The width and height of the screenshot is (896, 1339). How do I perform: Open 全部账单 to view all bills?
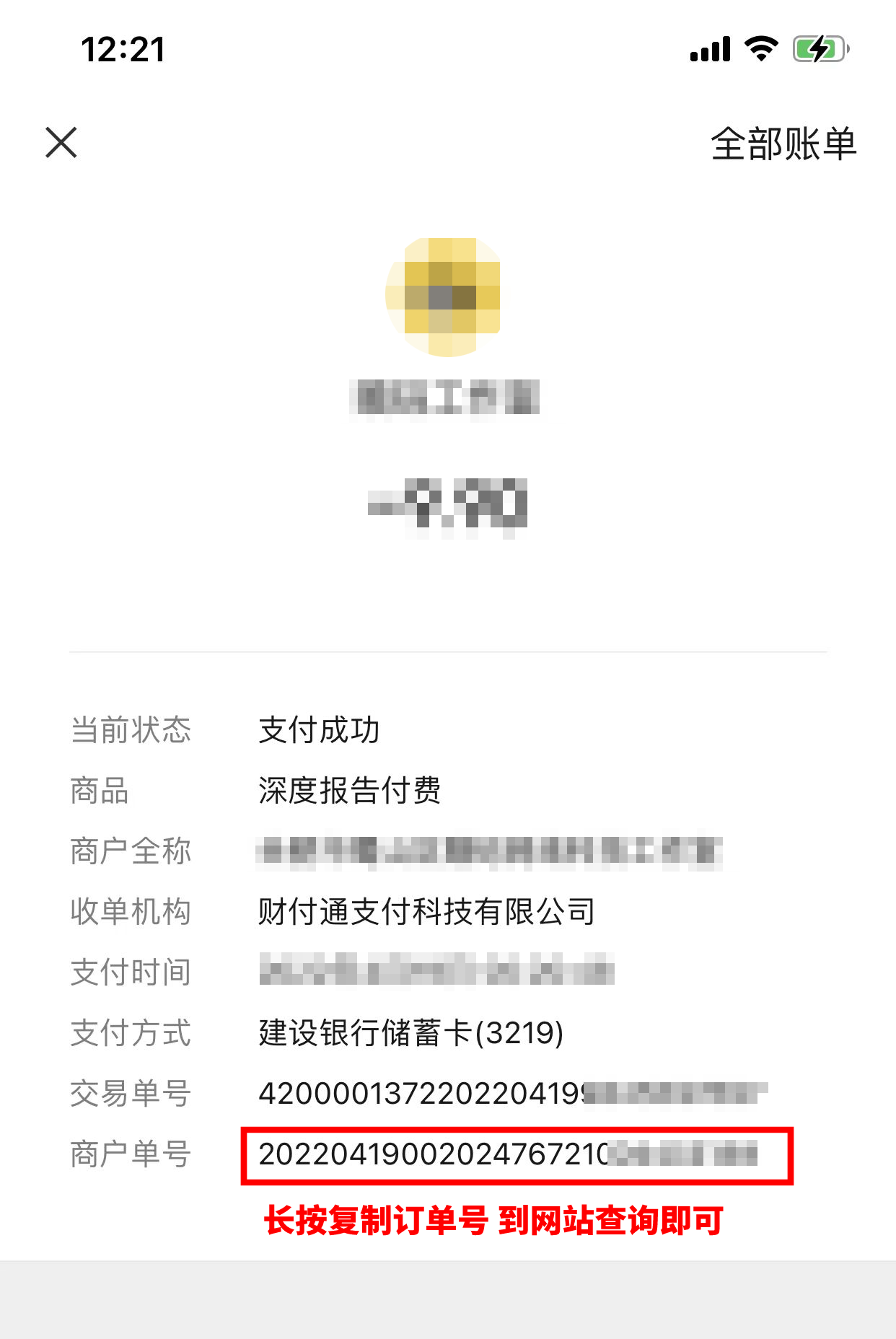tap(783, 143)
